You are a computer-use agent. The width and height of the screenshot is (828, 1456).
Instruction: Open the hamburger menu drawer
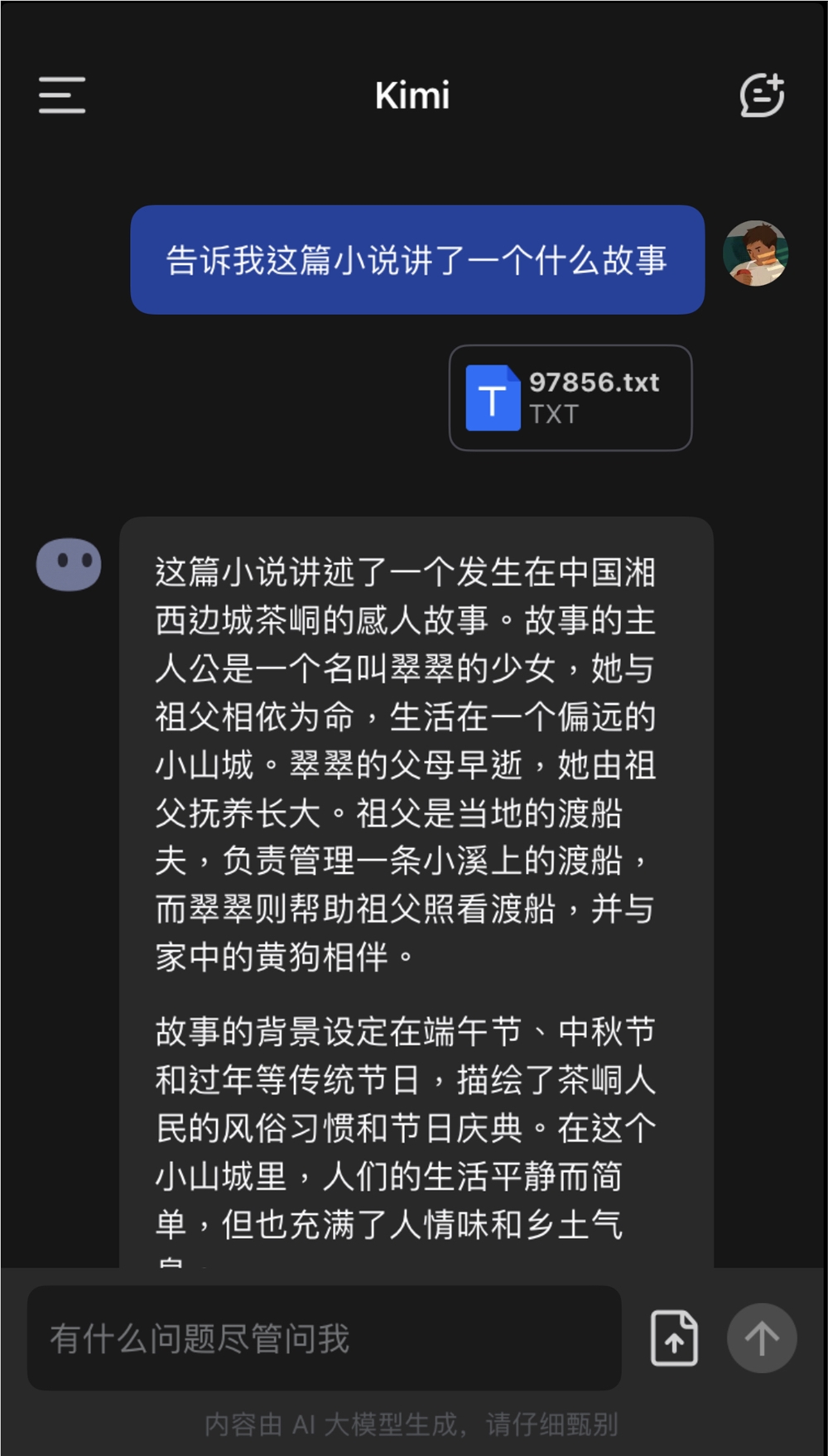[62, 95]
